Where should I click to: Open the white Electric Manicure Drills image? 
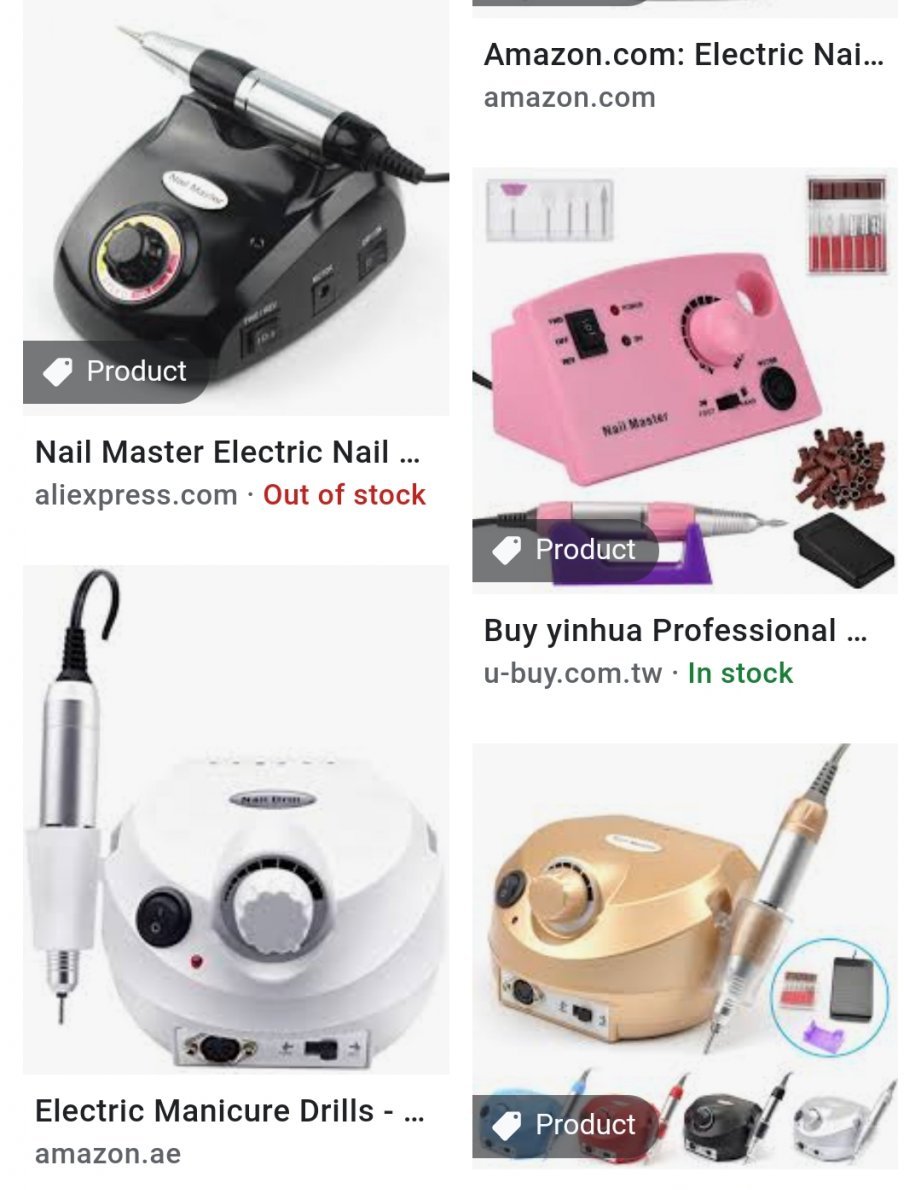pos(236,820)
